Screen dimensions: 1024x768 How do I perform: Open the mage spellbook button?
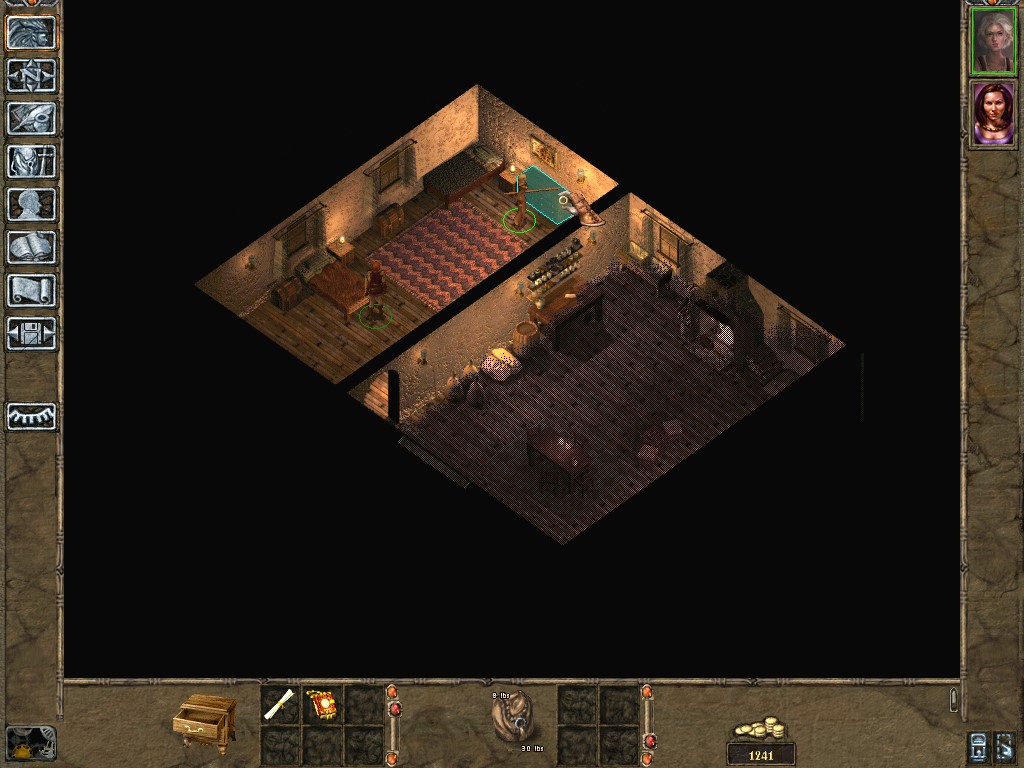point(31,248)
